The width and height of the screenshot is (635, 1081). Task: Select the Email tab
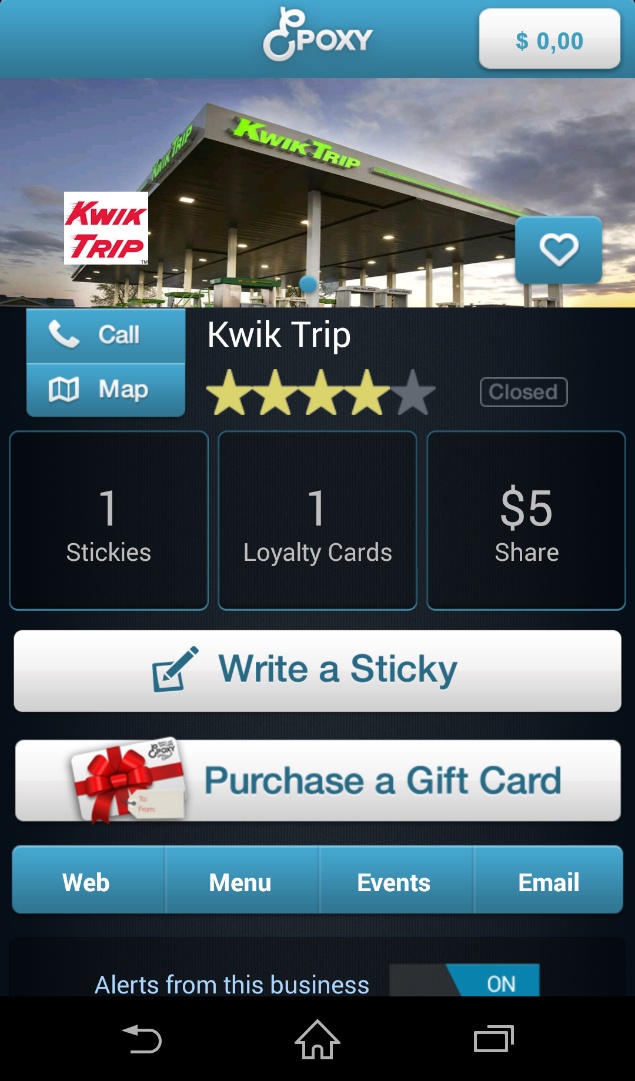click(548, 882)
